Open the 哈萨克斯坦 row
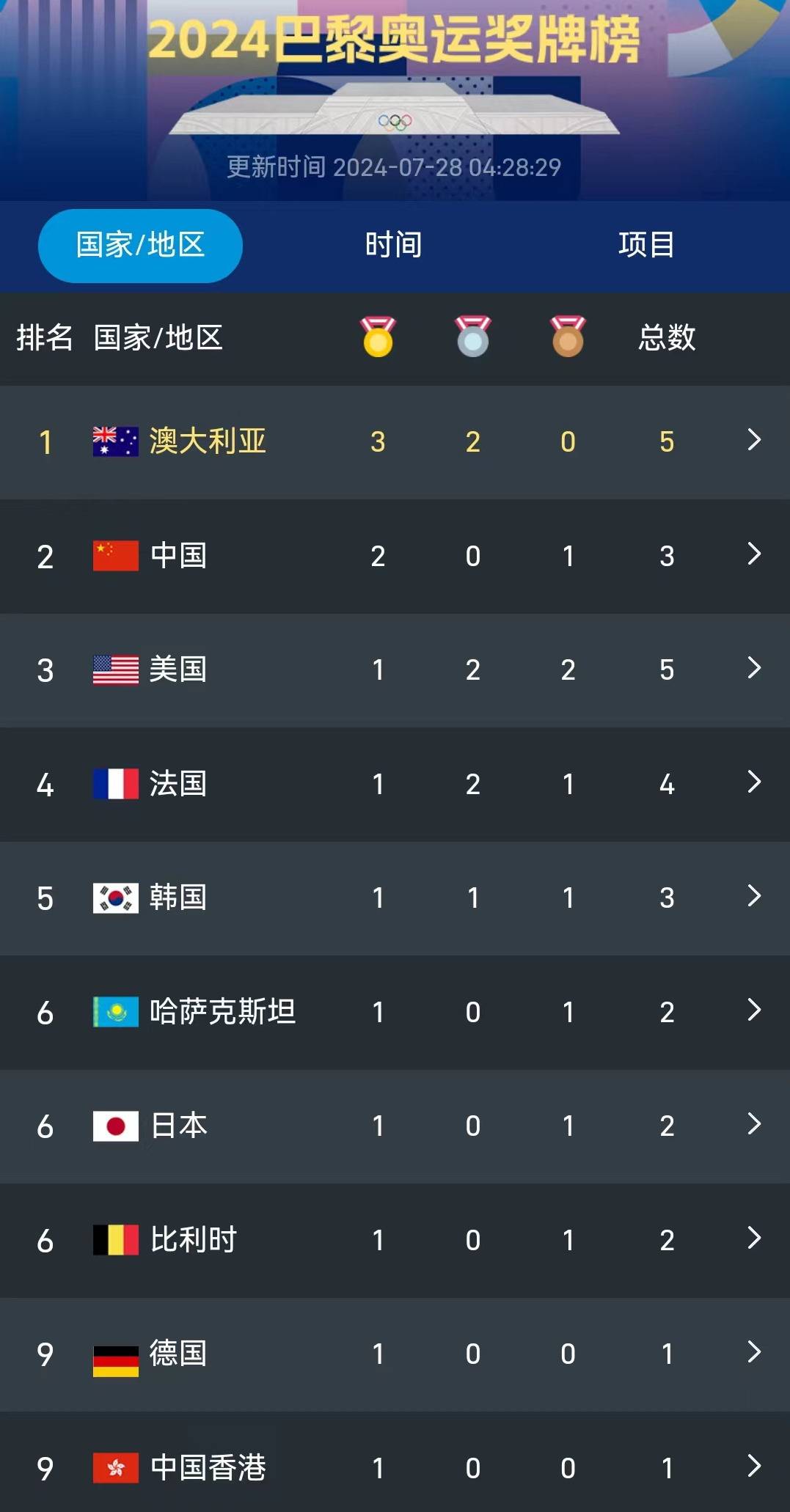This screenshot has height=1512, width=790. pos(395,1013)
